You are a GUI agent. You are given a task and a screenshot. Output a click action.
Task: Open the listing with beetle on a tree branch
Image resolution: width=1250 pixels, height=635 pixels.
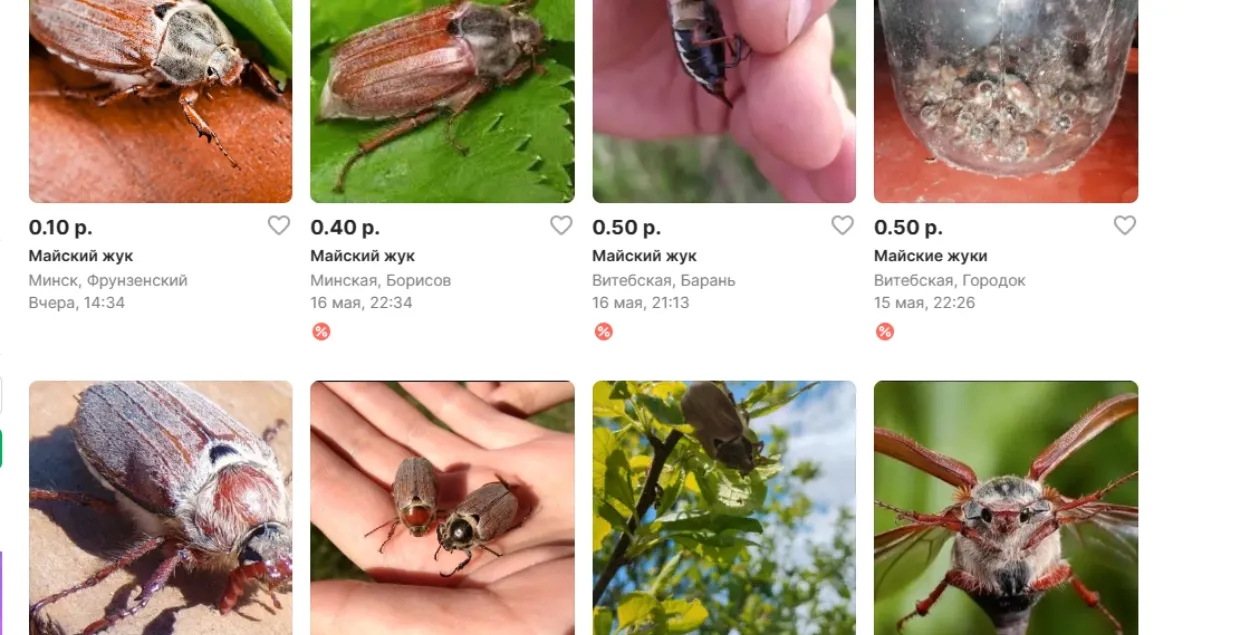point(724,507)
